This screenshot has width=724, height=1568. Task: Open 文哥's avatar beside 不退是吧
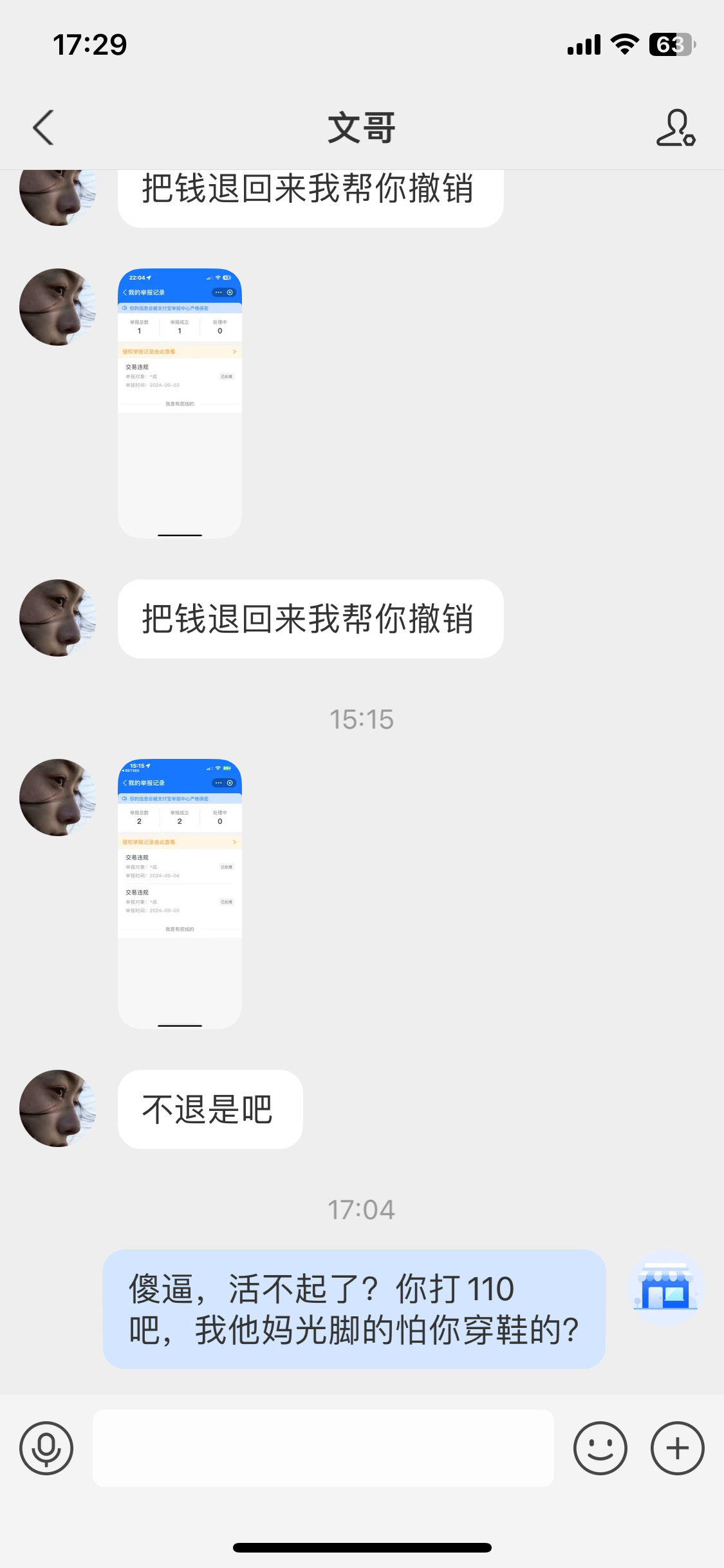pos(58,1108)
